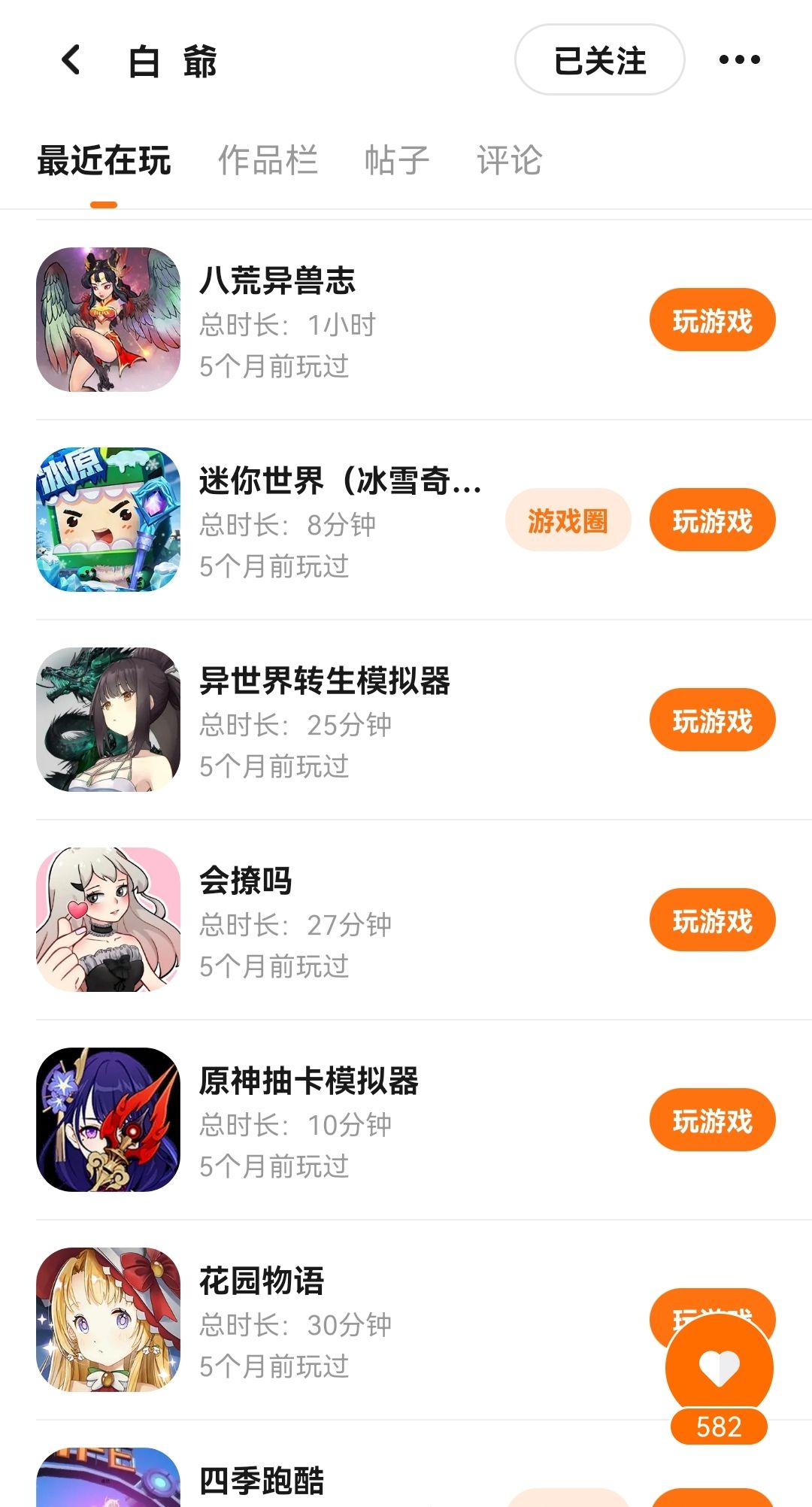Switch to the 帖子 tab
812x1507 pixels.
point(396,160)
